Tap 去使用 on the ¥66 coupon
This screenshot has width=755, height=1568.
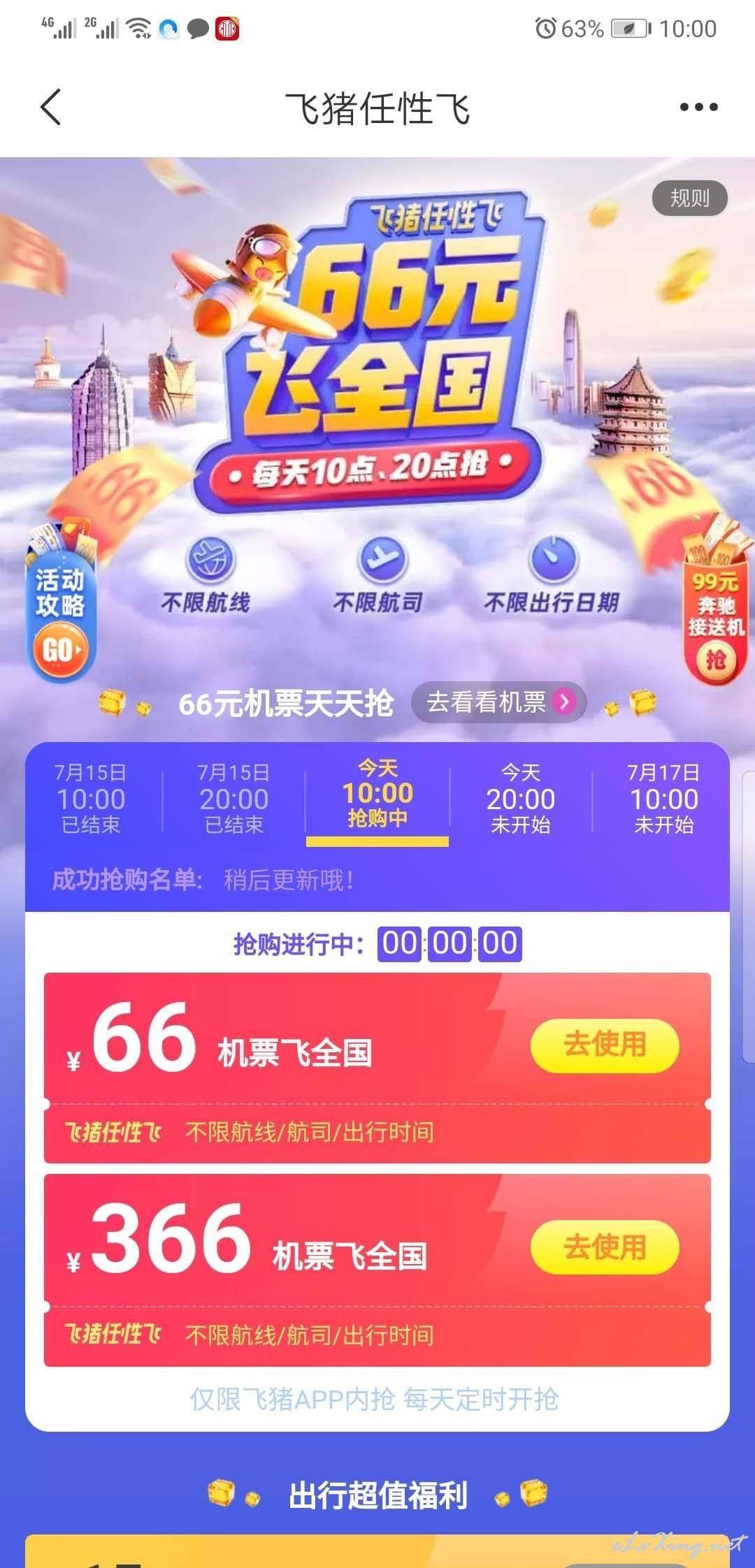point(605,1045)
